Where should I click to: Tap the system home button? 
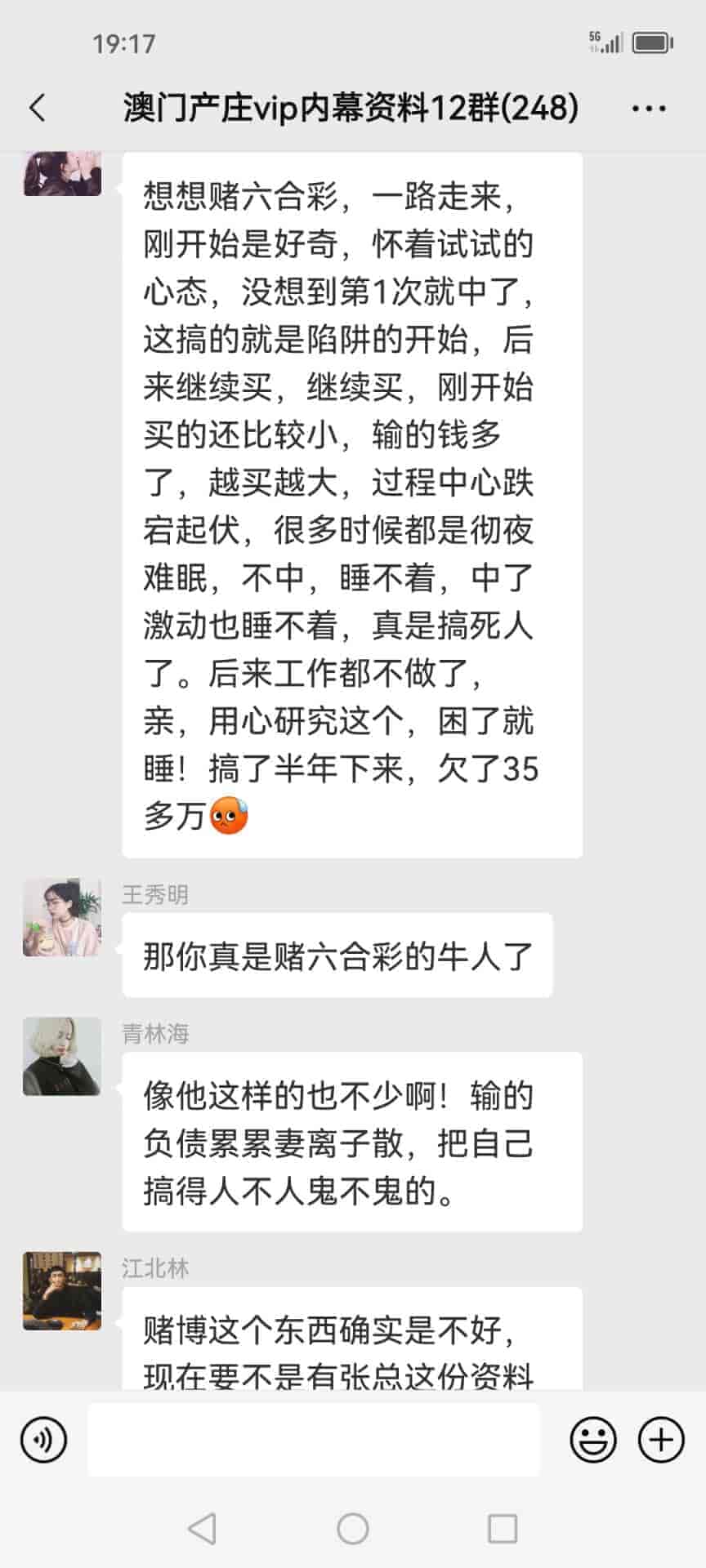point(353,1529)
